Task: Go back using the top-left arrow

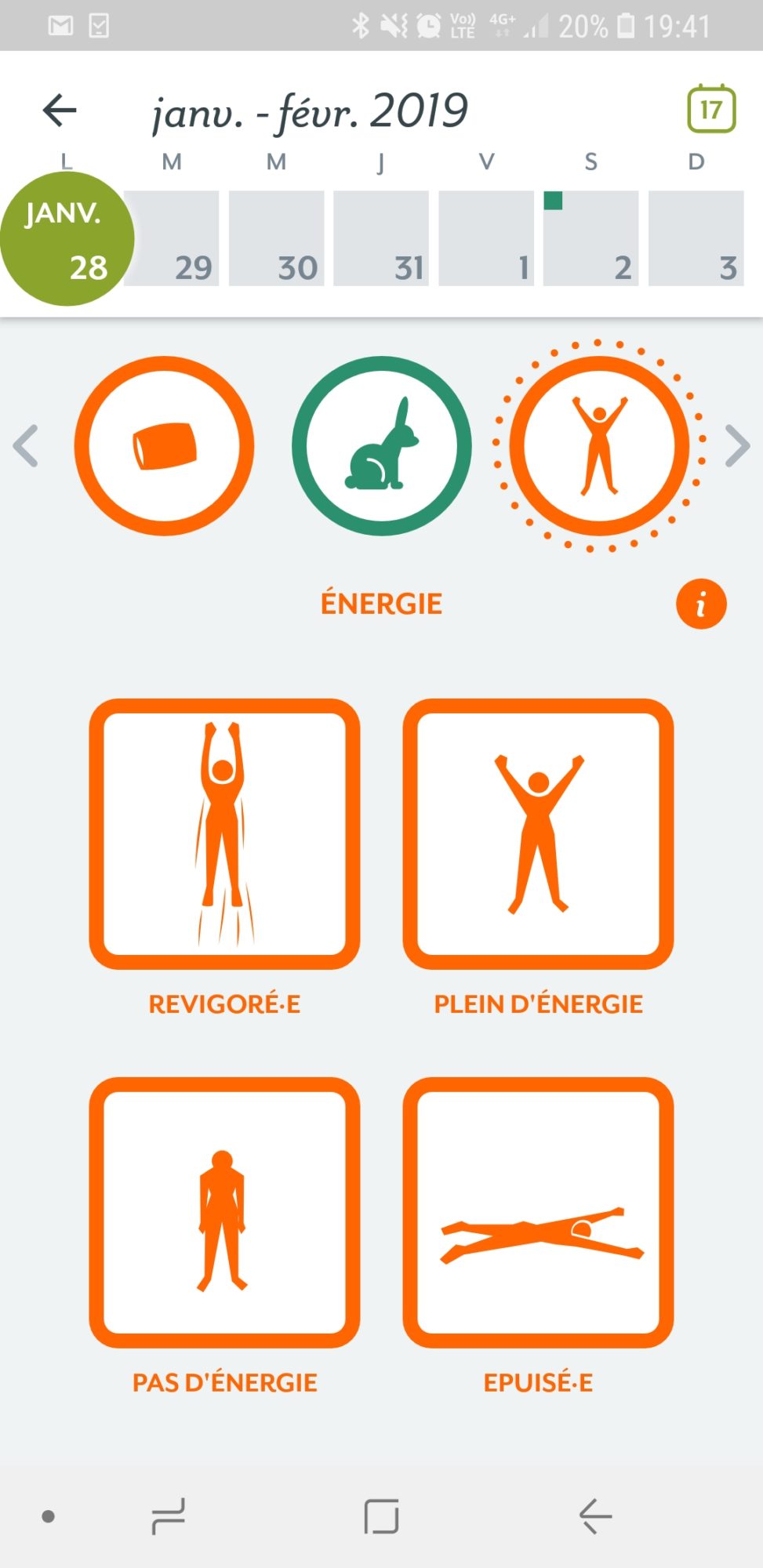Action: (x=60, y=110)
